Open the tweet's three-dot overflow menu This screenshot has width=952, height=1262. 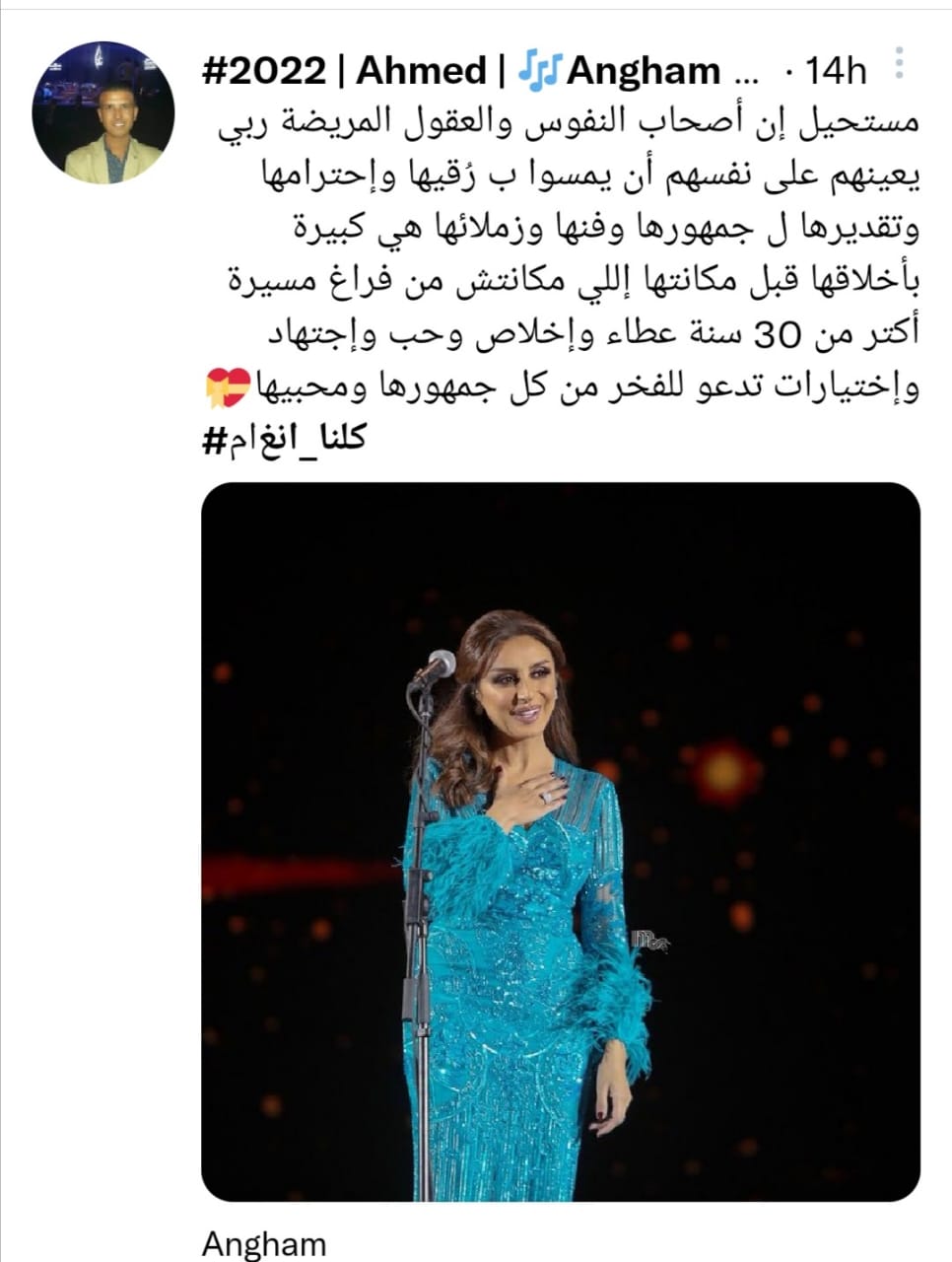click(x=899, y=63)
